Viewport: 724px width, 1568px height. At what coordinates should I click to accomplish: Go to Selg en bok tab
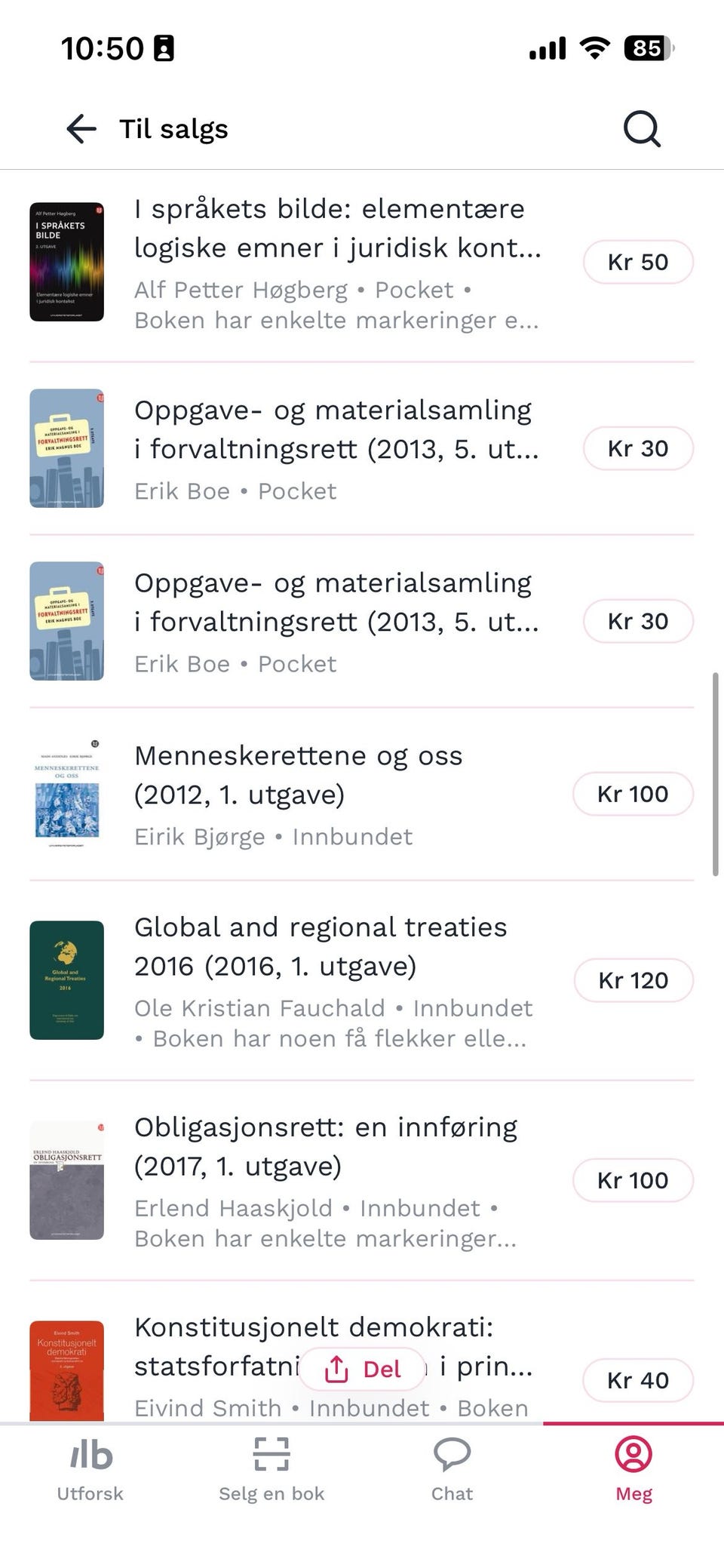pos(271,1468)
